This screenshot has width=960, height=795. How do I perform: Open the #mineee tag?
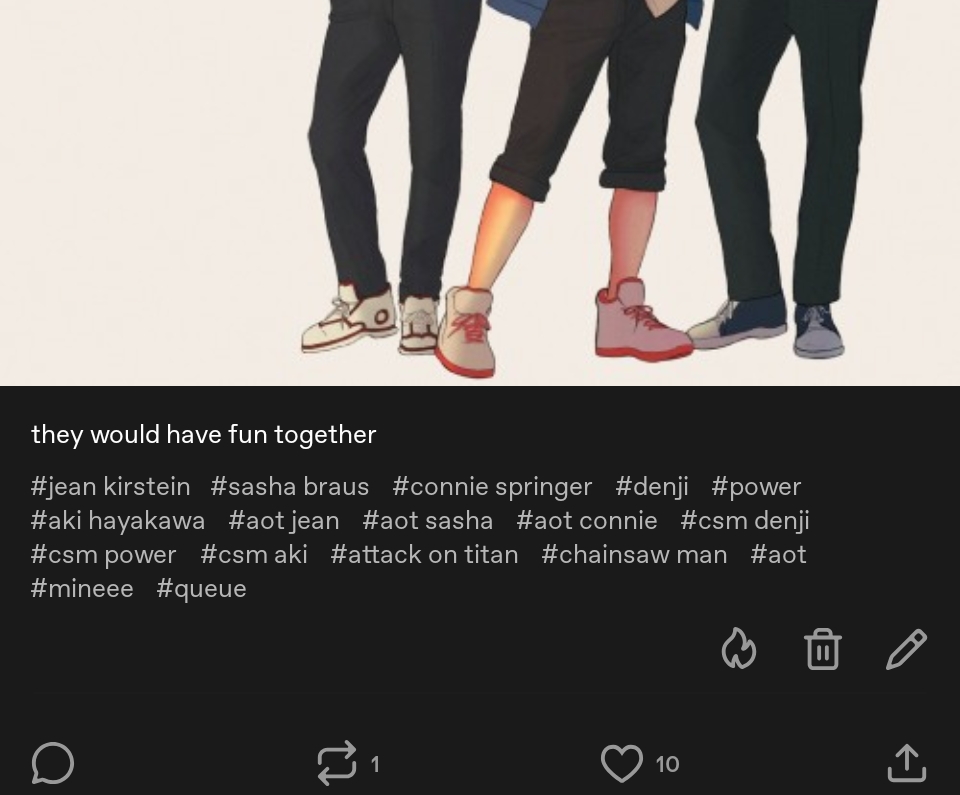82,589
